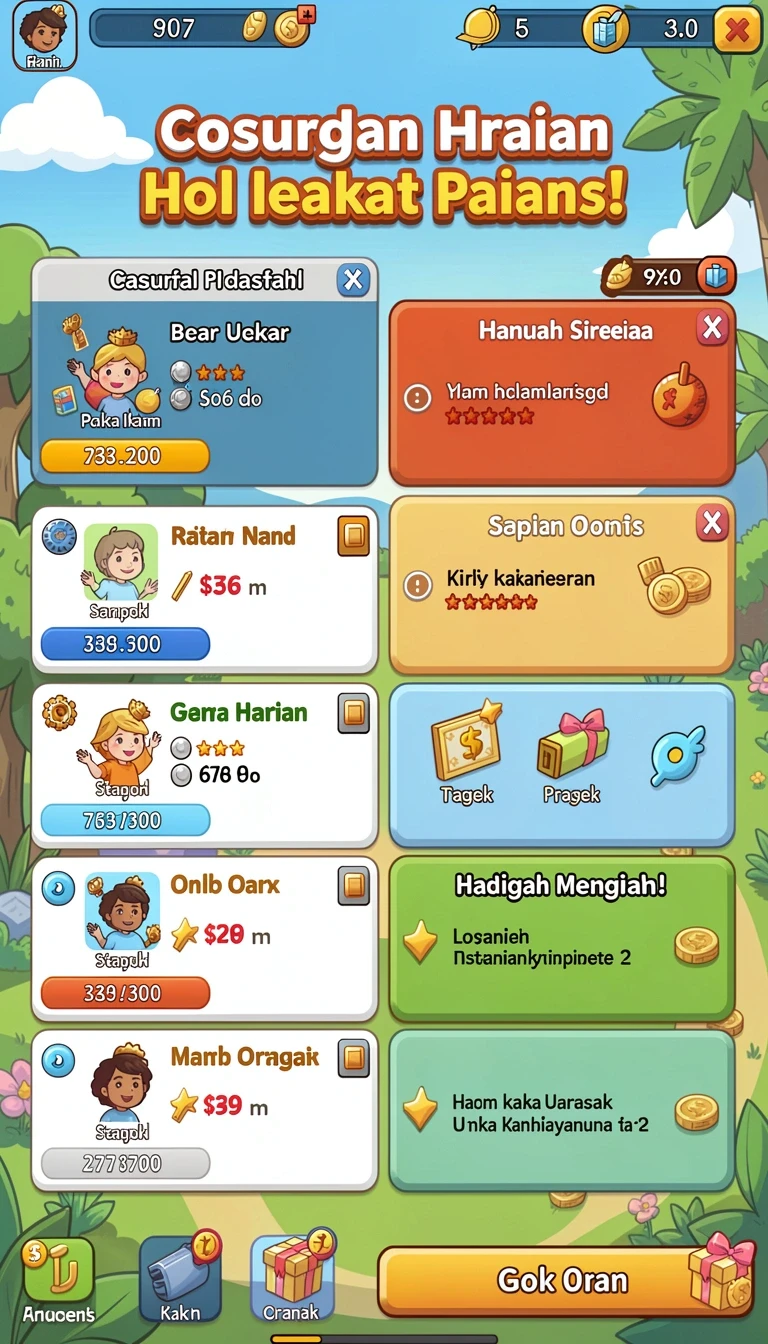Tap the 339/300 button for Onlb Oarx
Screen dimensions: 768x1344
(x=125, y=992)
